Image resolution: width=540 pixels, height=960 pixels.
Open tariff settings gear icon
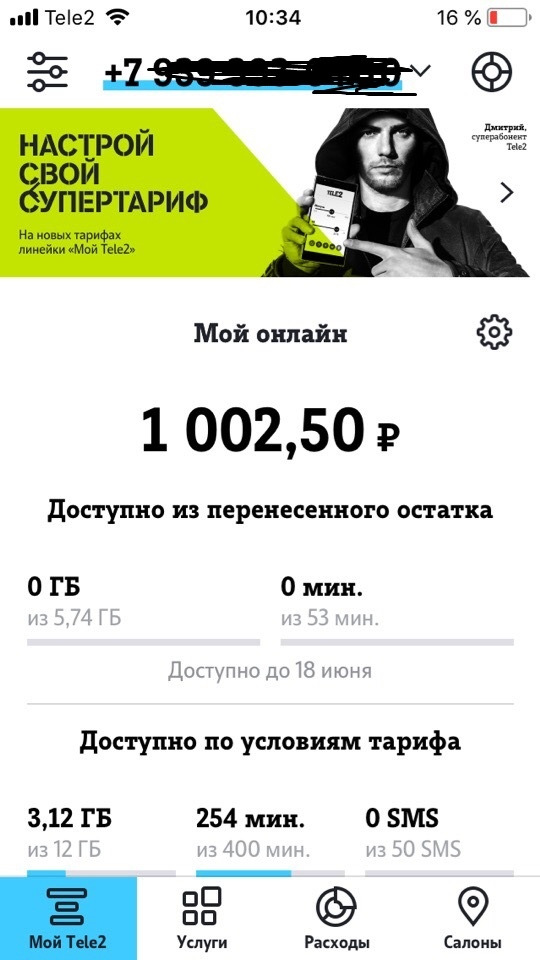(494, 332)
